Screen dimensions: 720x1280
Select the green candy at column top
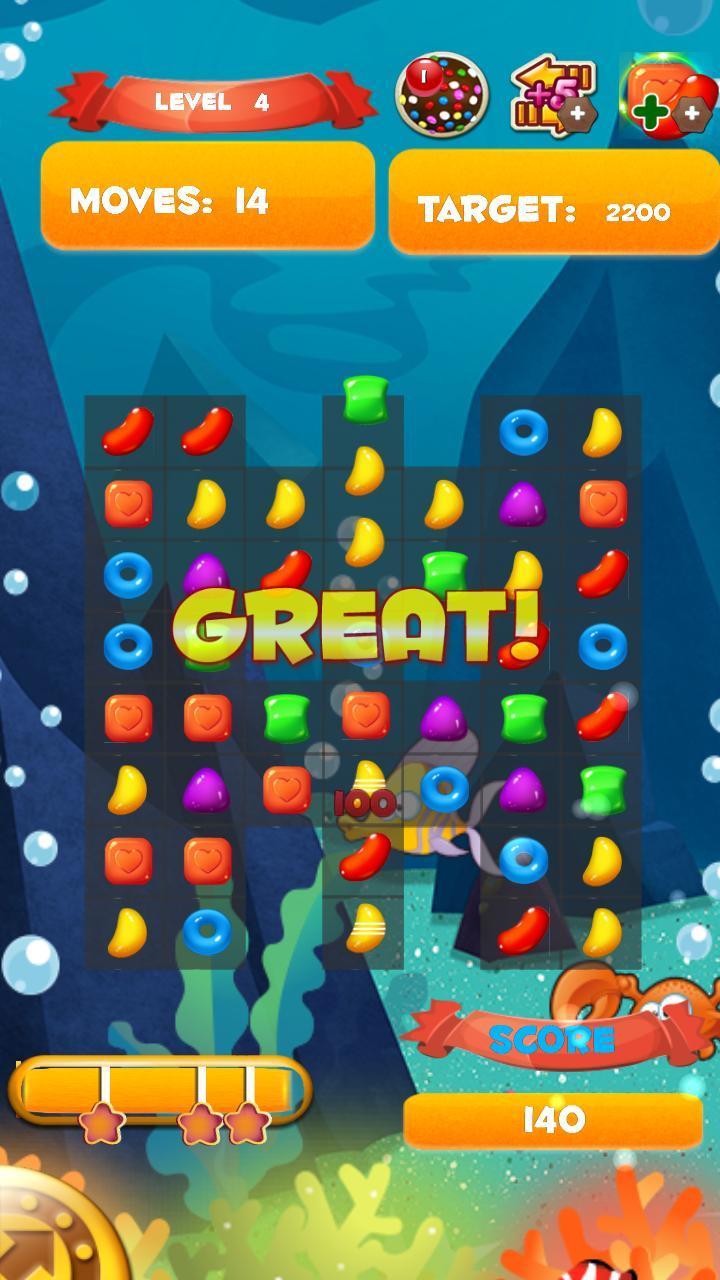pyautogui.click(x=365, y=398)
